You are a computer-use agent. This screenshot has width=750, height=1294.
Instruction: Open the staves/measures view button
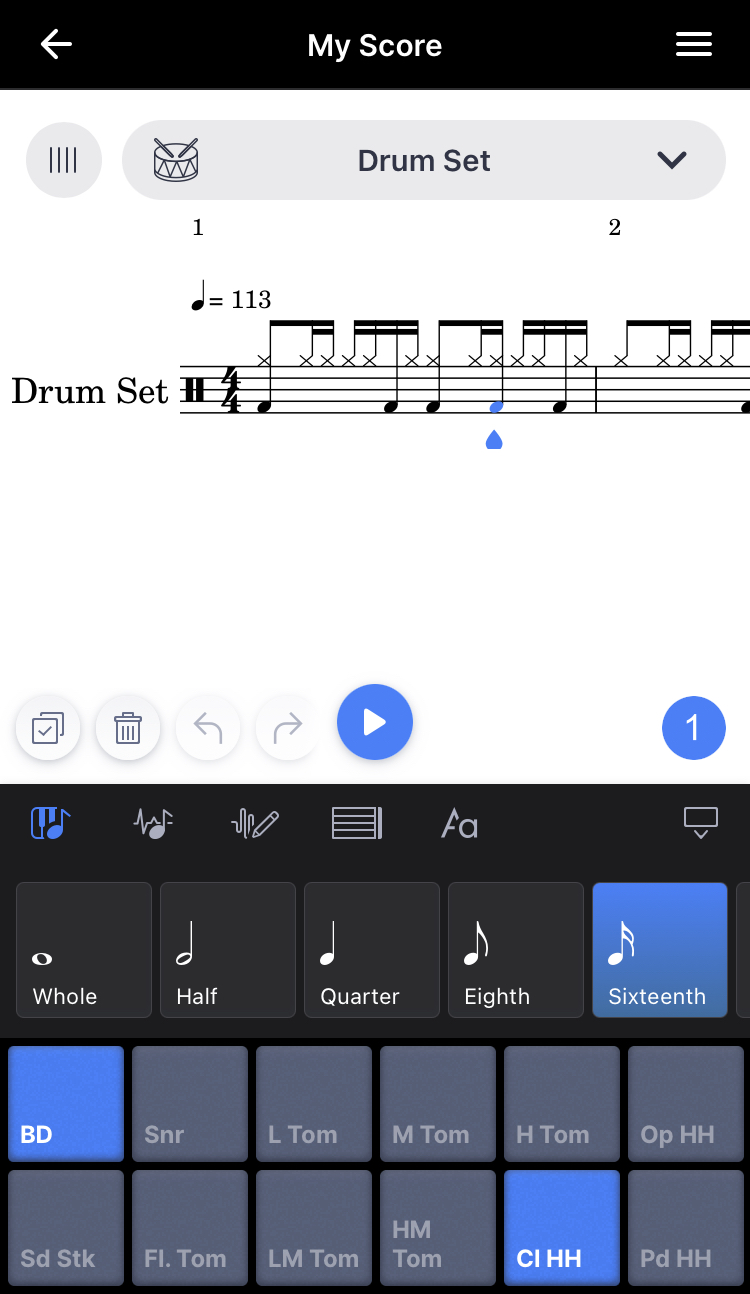(64, 160)
